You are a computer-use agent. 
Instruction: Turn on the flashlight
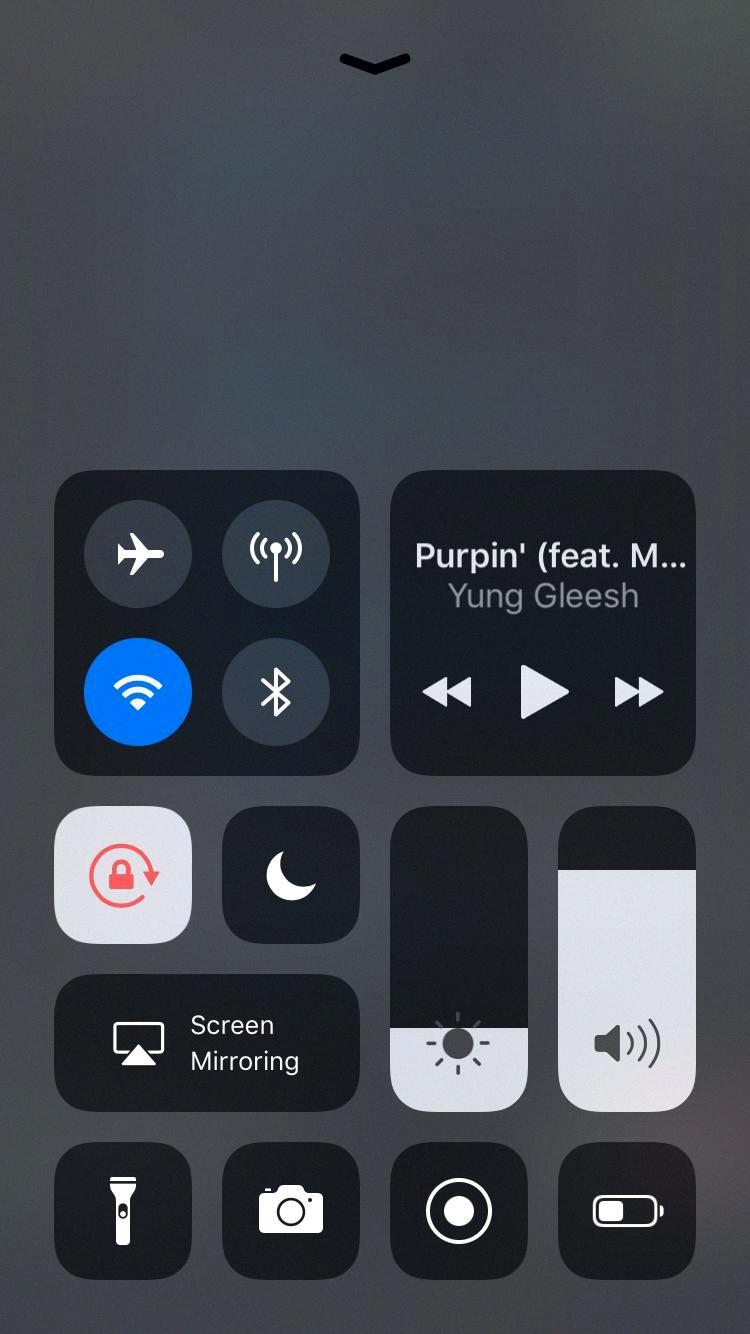123,1211
